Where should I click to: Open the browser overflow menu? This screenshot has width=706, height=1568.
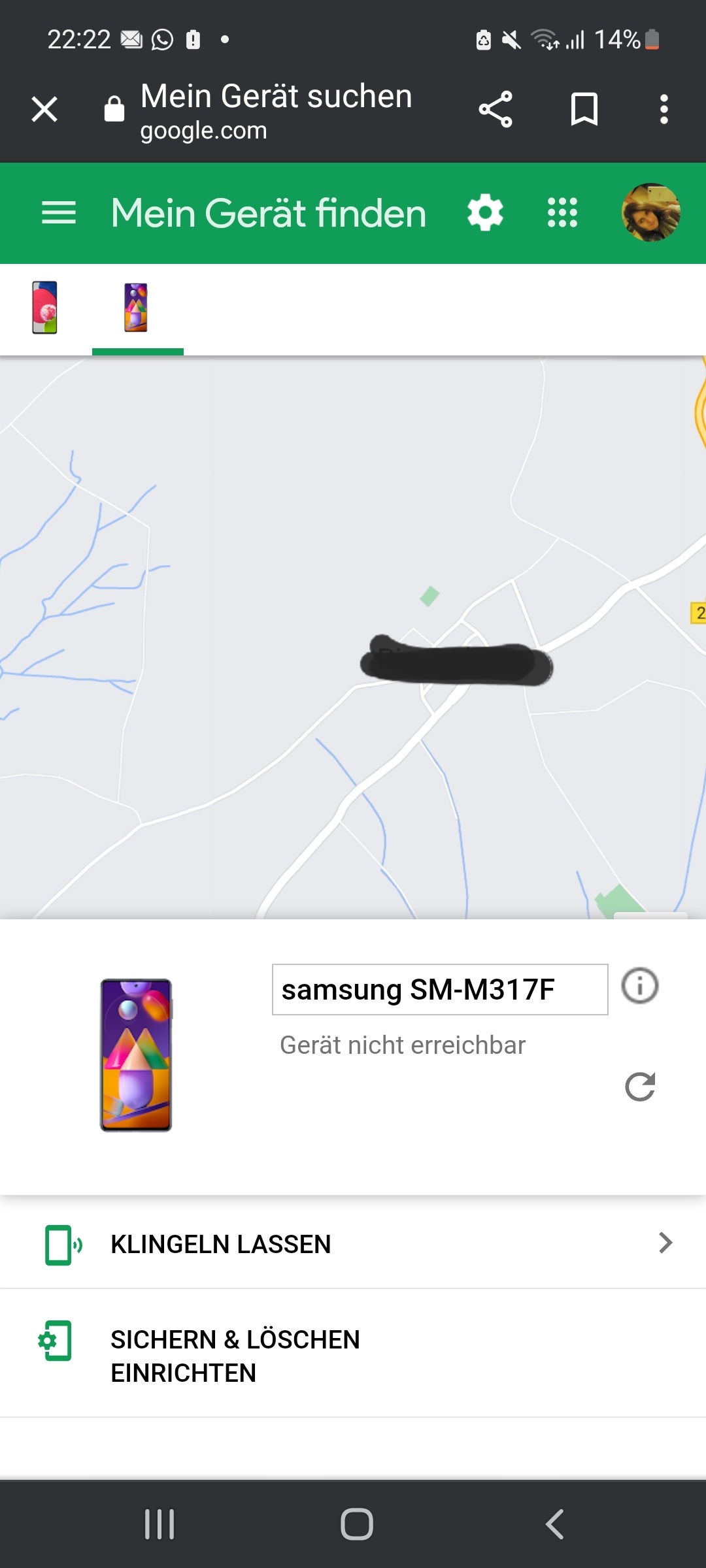click(x=664, y=109)
